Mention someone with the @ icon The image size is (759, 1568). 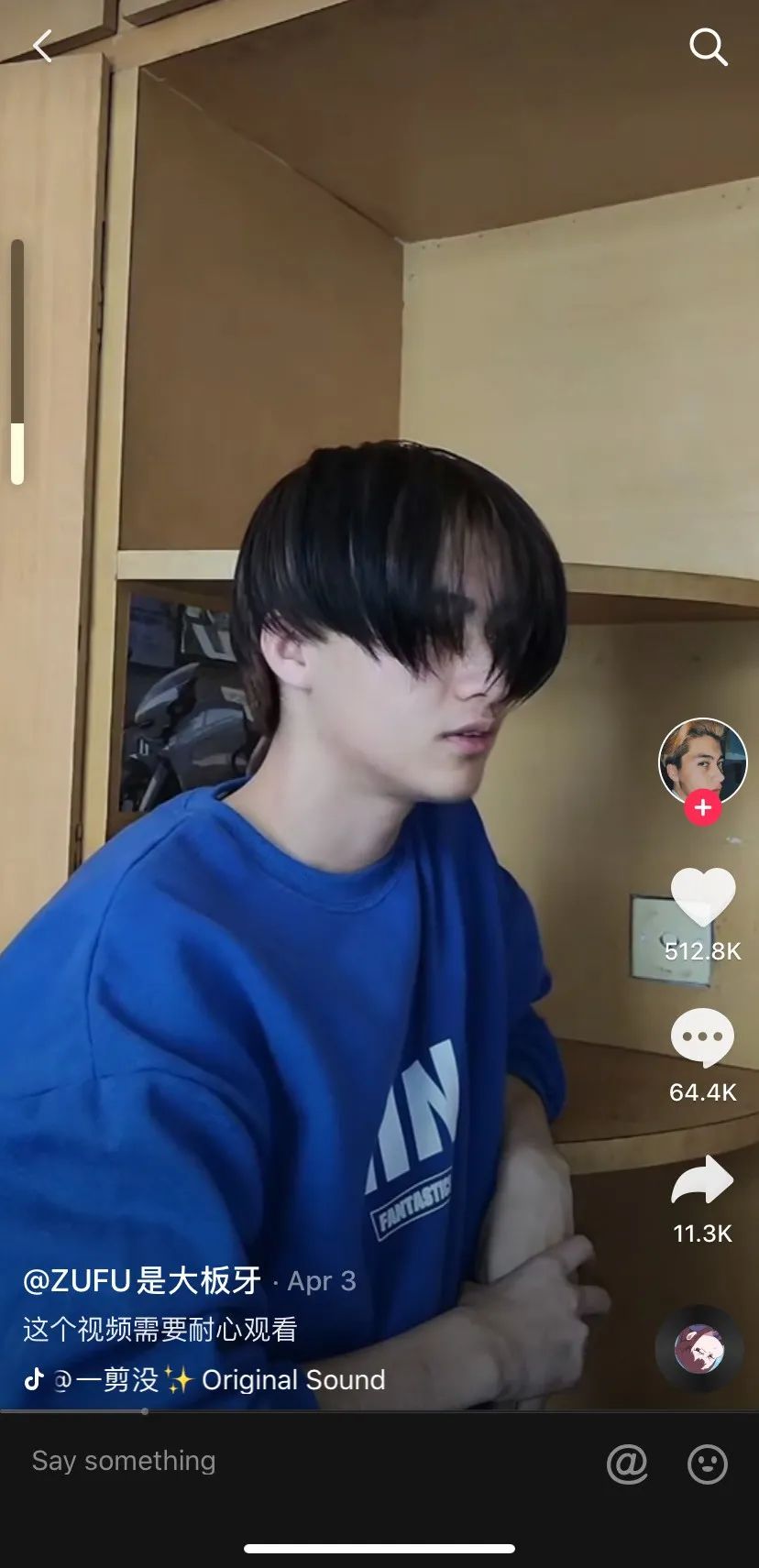pyautogui.click(x=627, y=1464)
